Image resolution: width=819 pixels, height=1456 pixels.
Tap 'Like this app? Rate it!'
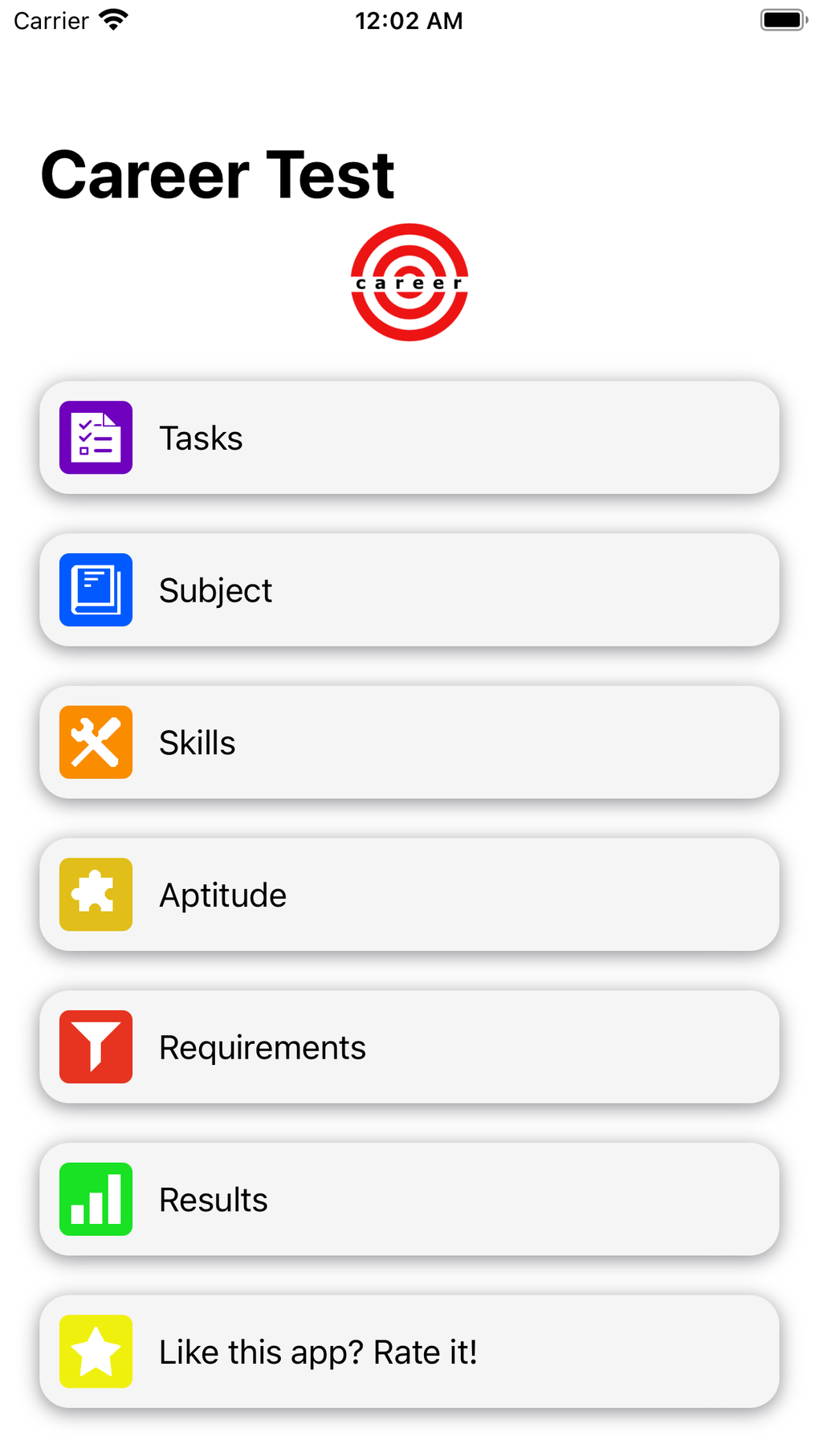coord(409,1351)
